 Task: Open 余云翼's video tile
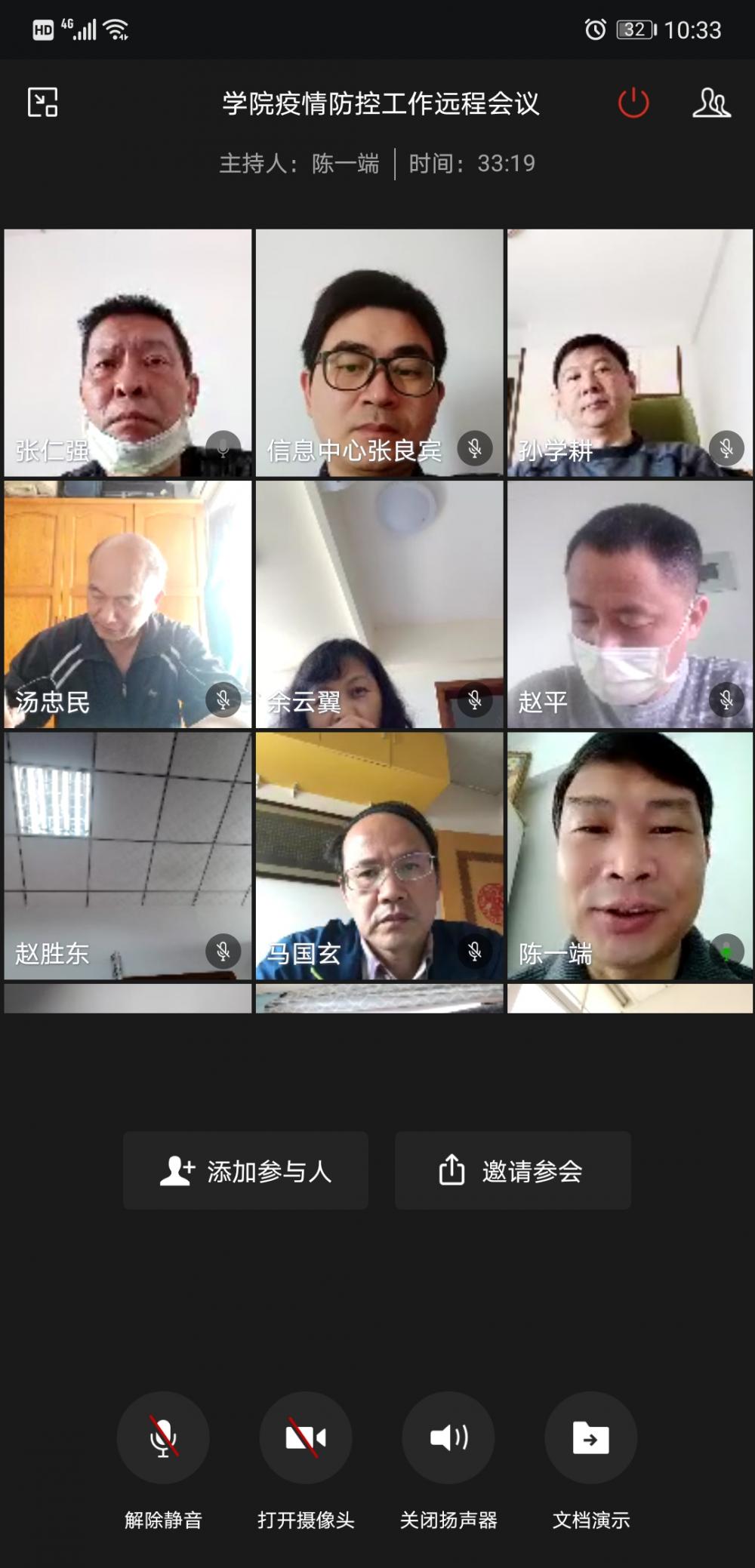379,604
